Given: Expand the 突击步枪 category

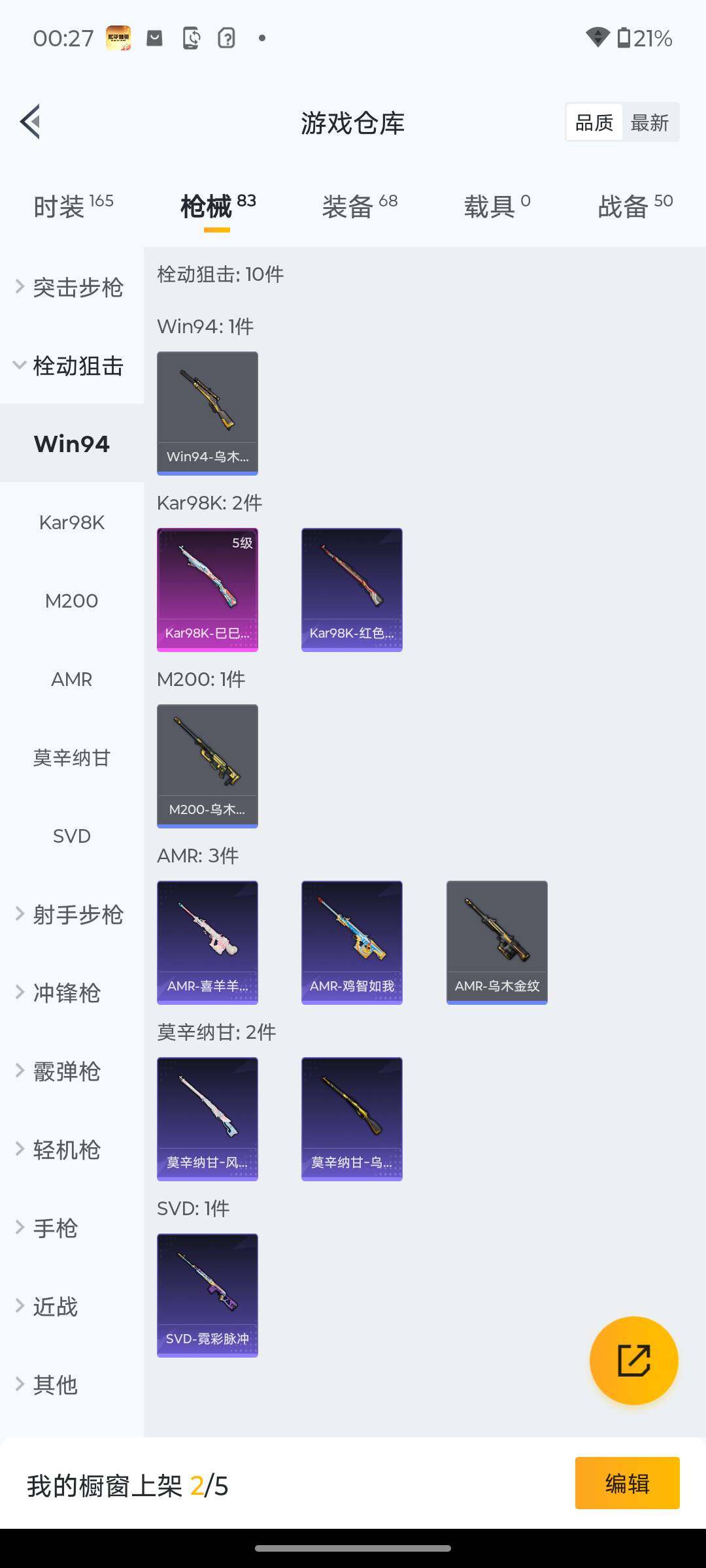Looking at the screenshot, I should pyautogui.click(x=71, y=287).
